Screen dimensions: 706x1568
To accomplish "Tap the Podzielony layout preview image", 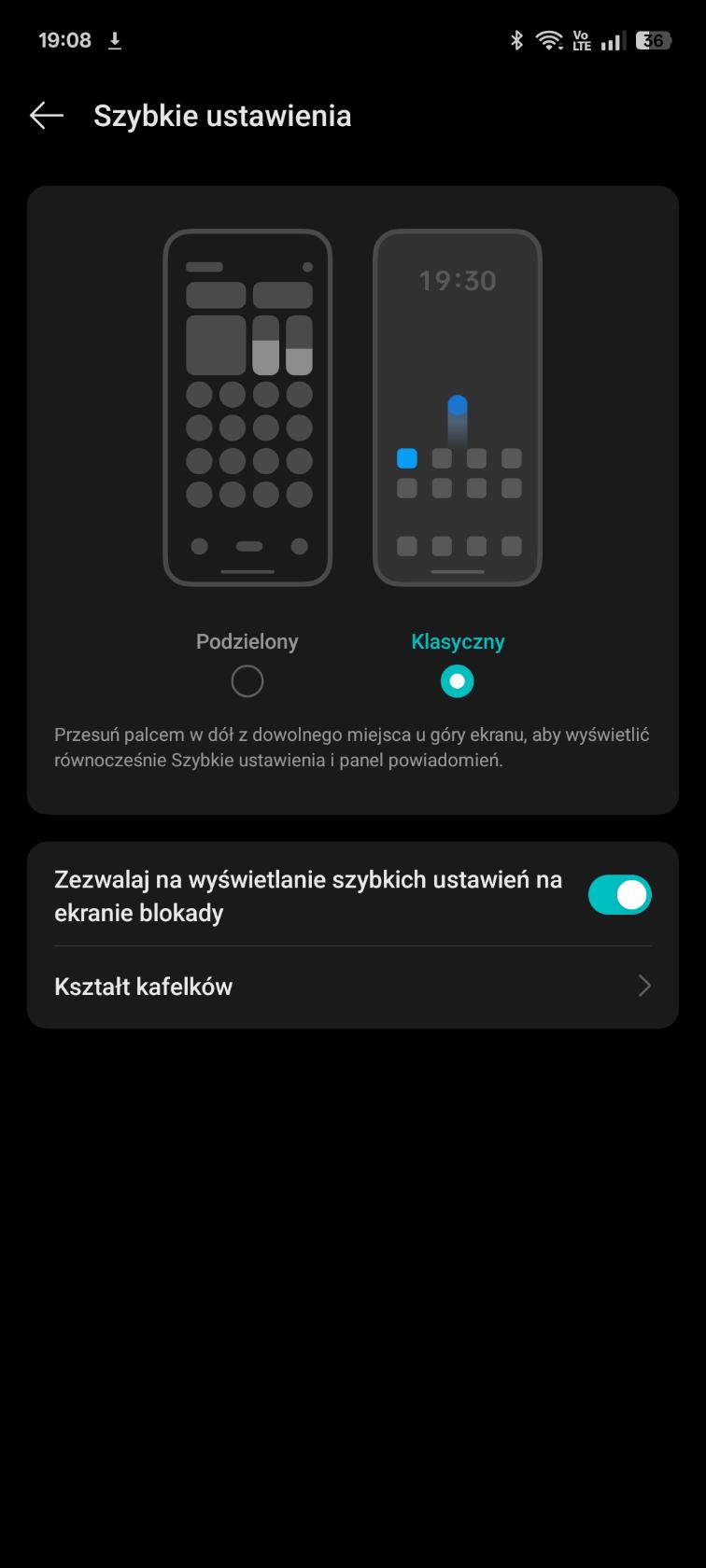I will 247,408.
